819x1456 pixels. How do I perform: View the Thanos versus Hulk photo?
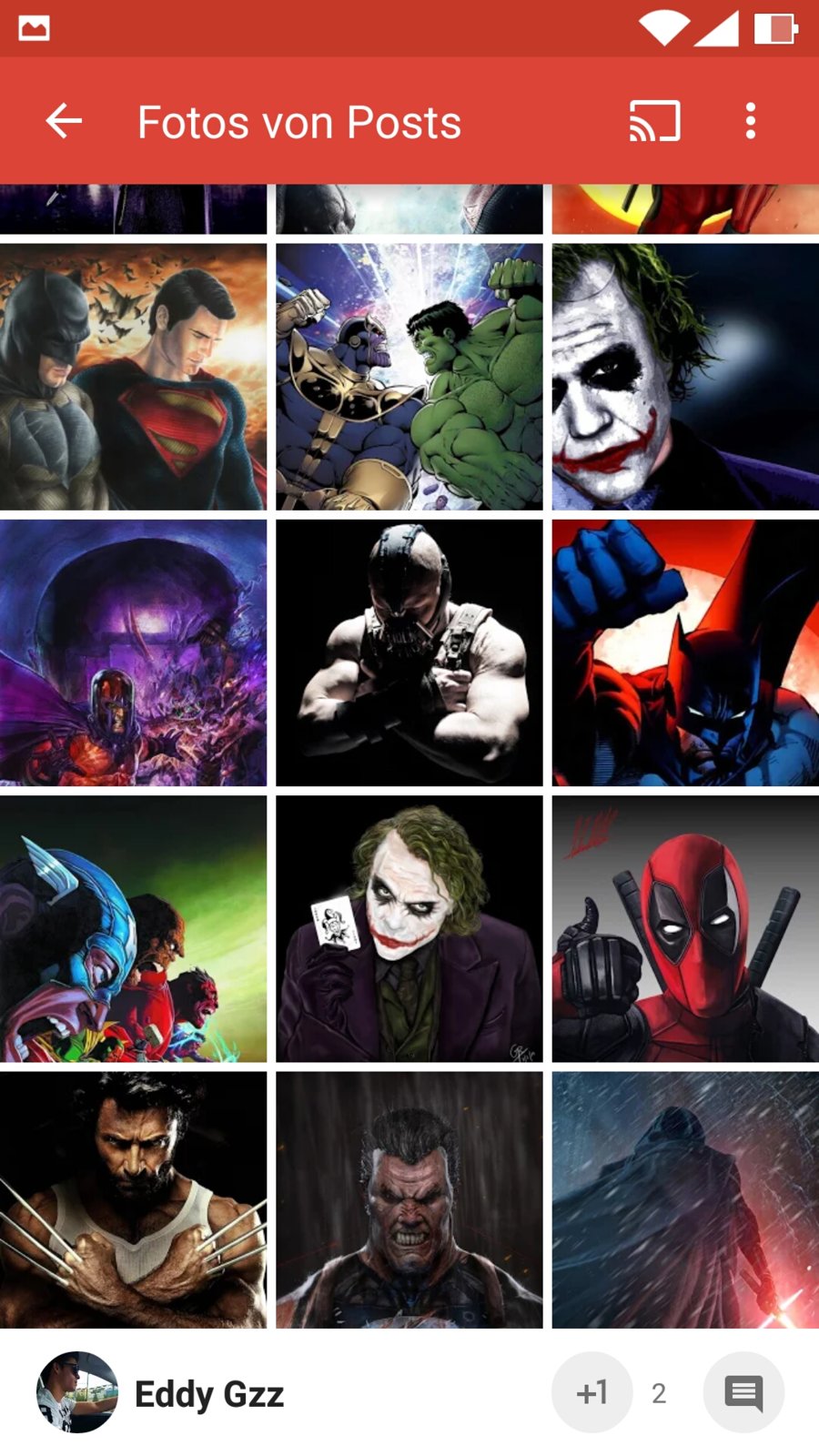click(x=409, y=377)
